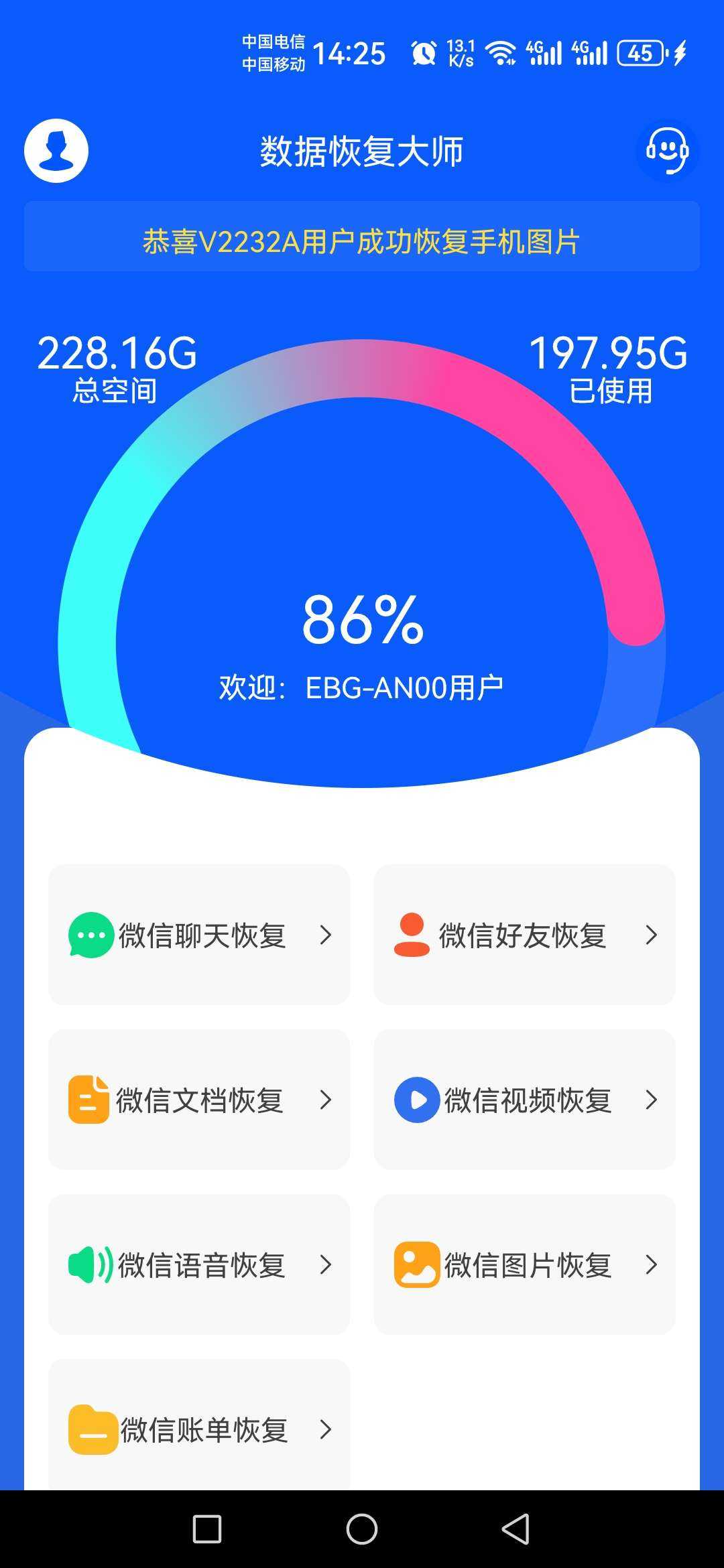Image resolution: width=724 pixels, height=1568 pixels.
Task: Select 微信文档恢复 option
Action: point(199,1100)
